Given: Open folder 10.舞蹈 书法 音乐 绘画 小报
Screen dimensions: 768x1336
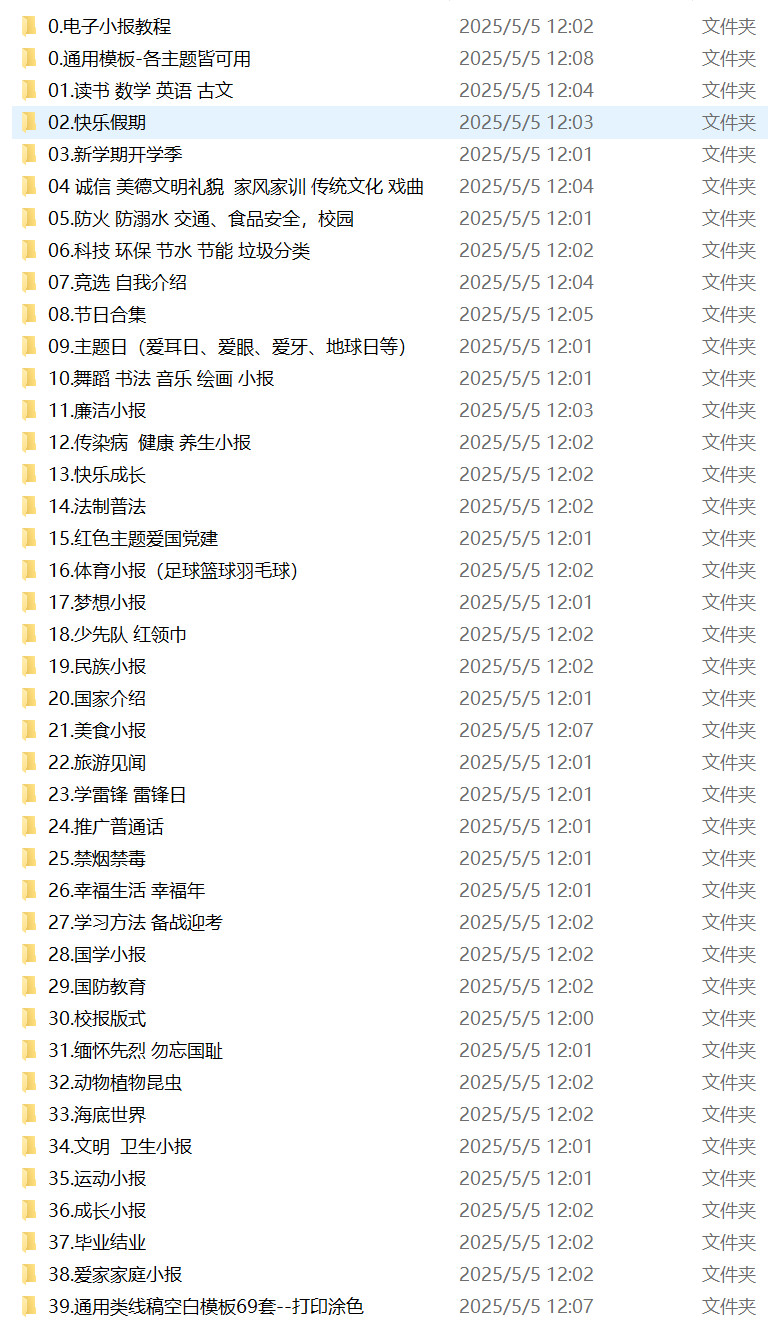Looking at the screenshot, I should coord(160,379).
